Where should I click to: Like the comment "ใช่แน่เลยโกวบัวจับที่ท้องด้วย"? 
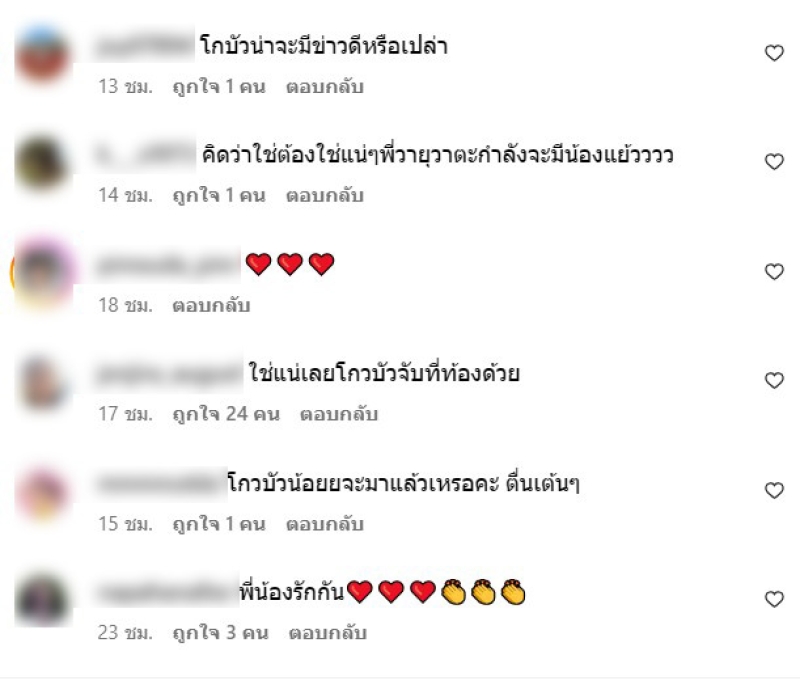774,381
